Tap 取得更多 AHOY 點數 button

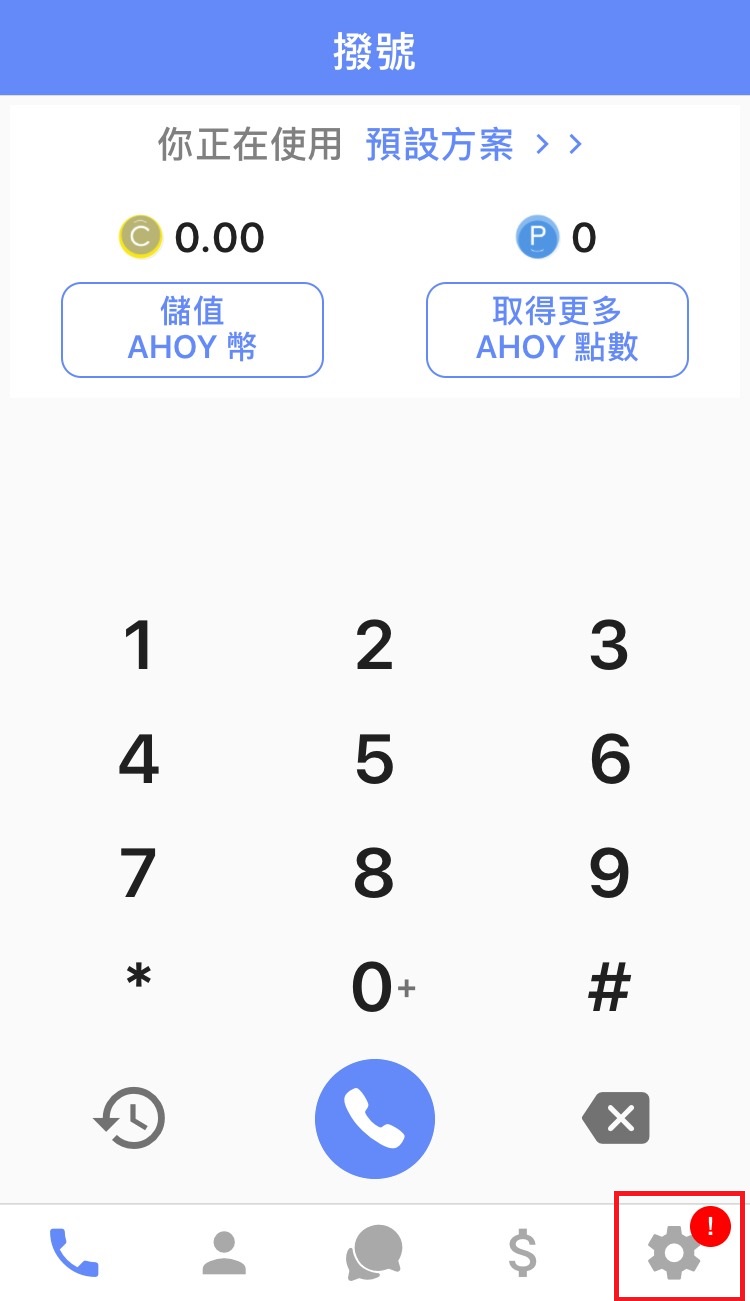click(x=557, y=330)
